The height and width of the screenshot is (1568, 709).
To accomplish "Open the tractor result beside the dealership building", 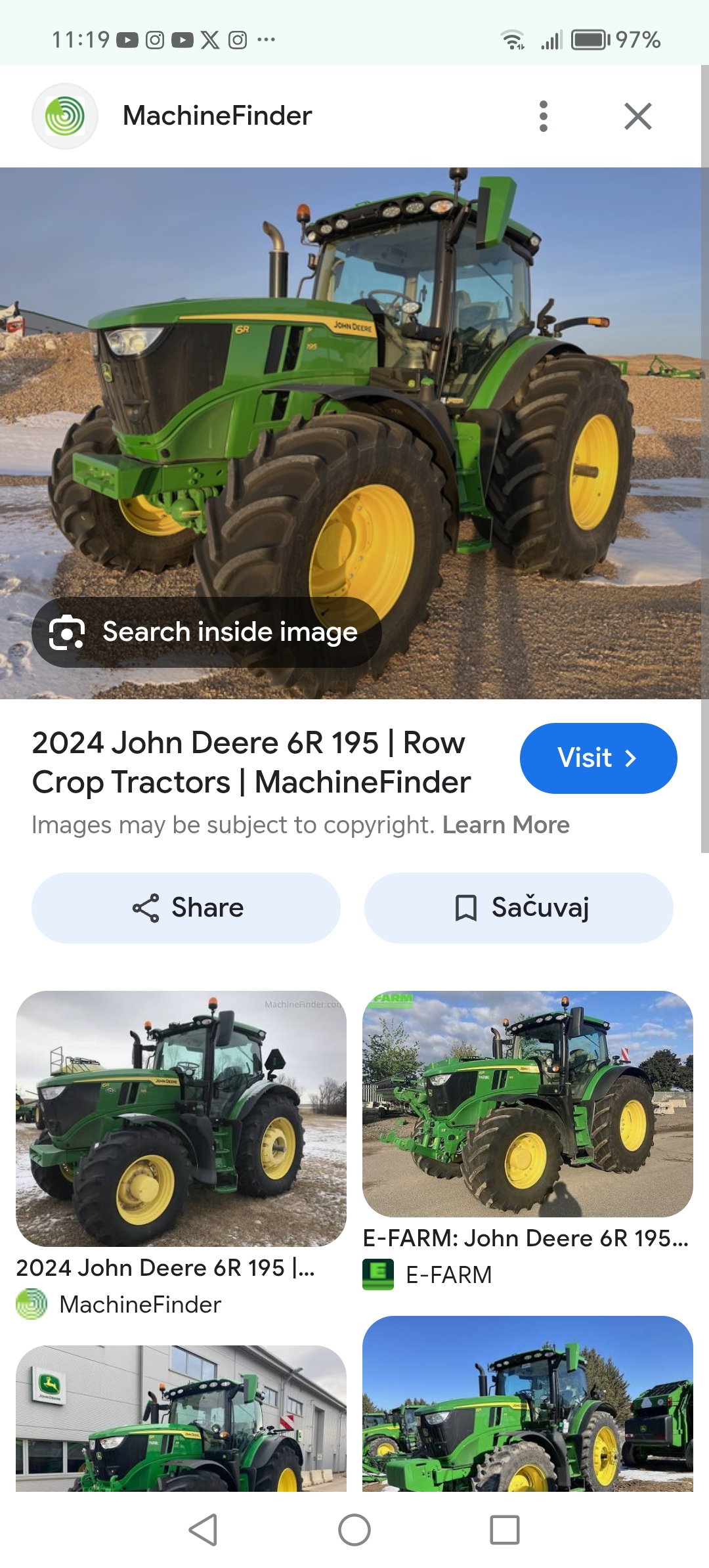I will coord(181,1418).
